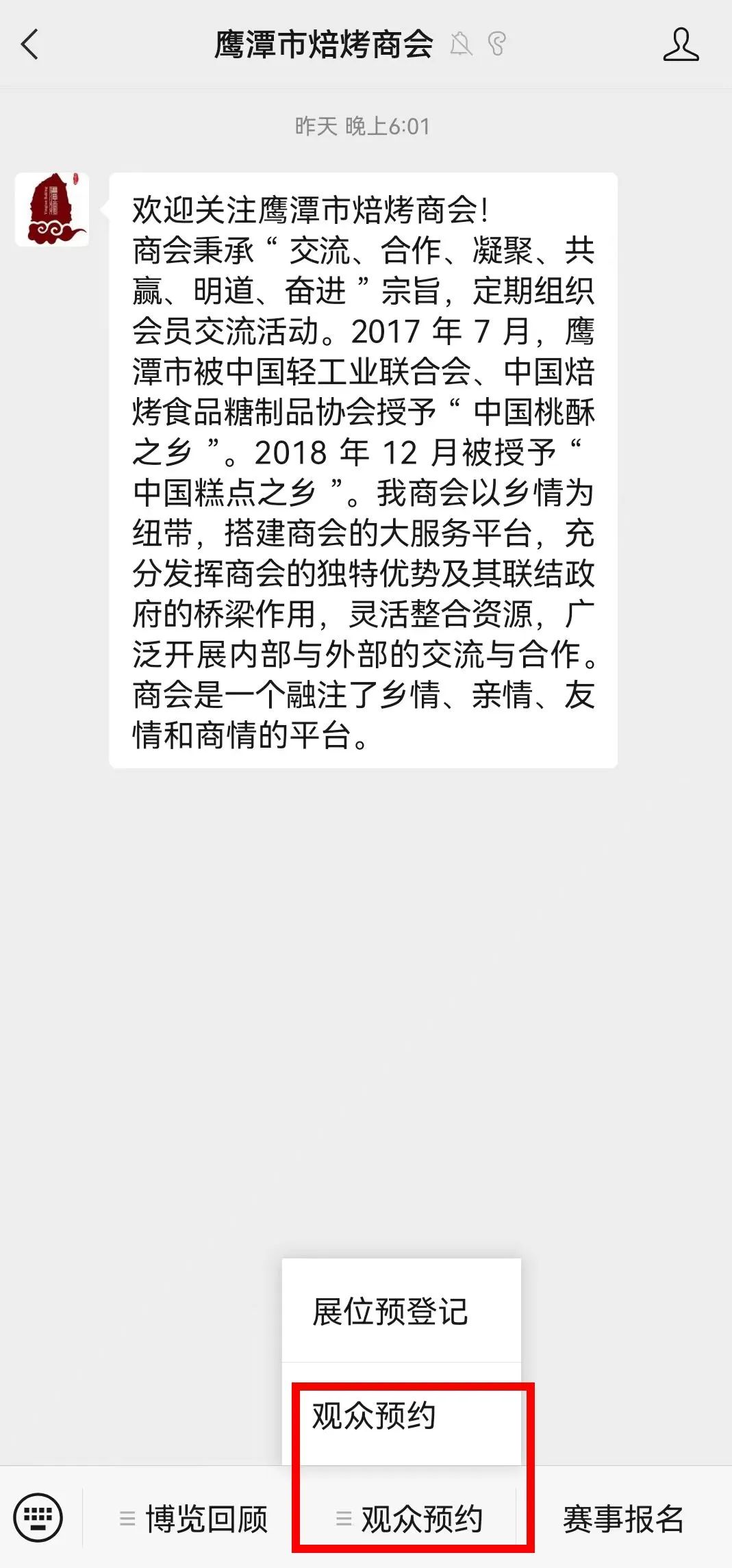
Task: Tap the 鹰潭市焙烤商会 avatar in chat
Action: click(52, 210)
